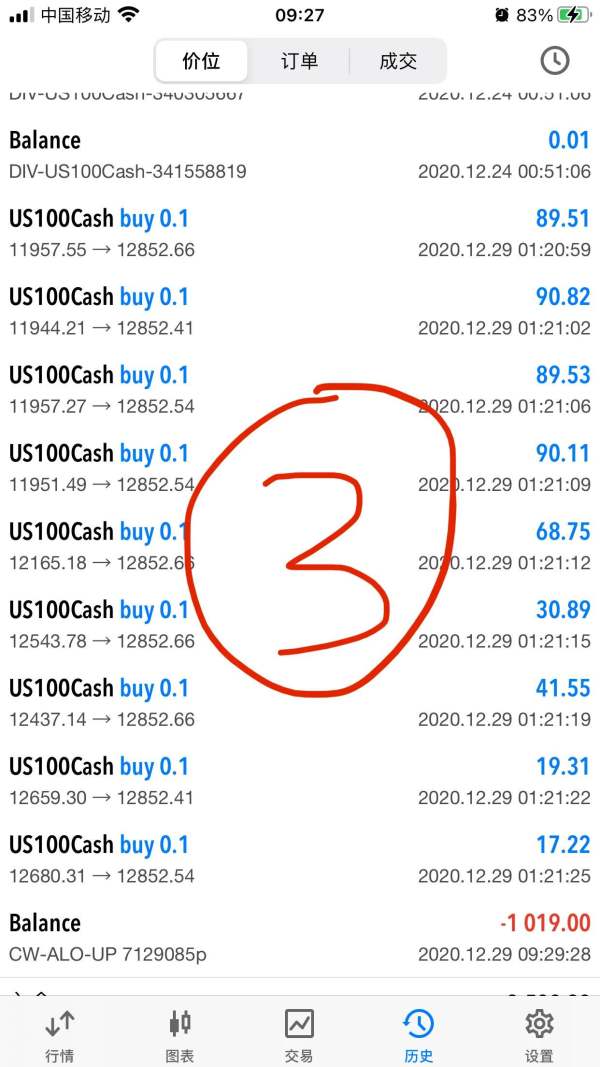600x1067 pixels.
Task: Expand the US100Cash trade with profit 30.89
Action: pos(300,625)
